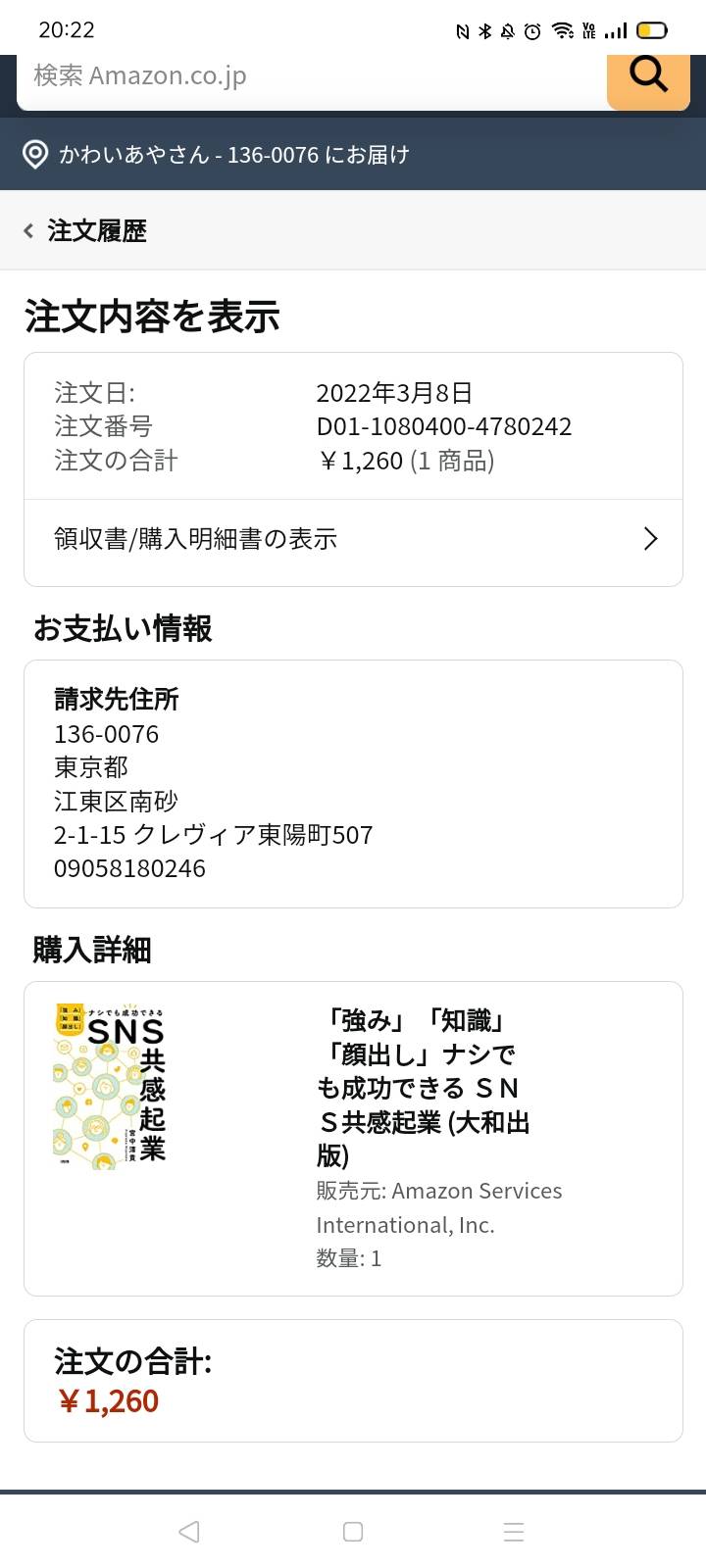Tap the system home button

click(x=353, y=1532)
